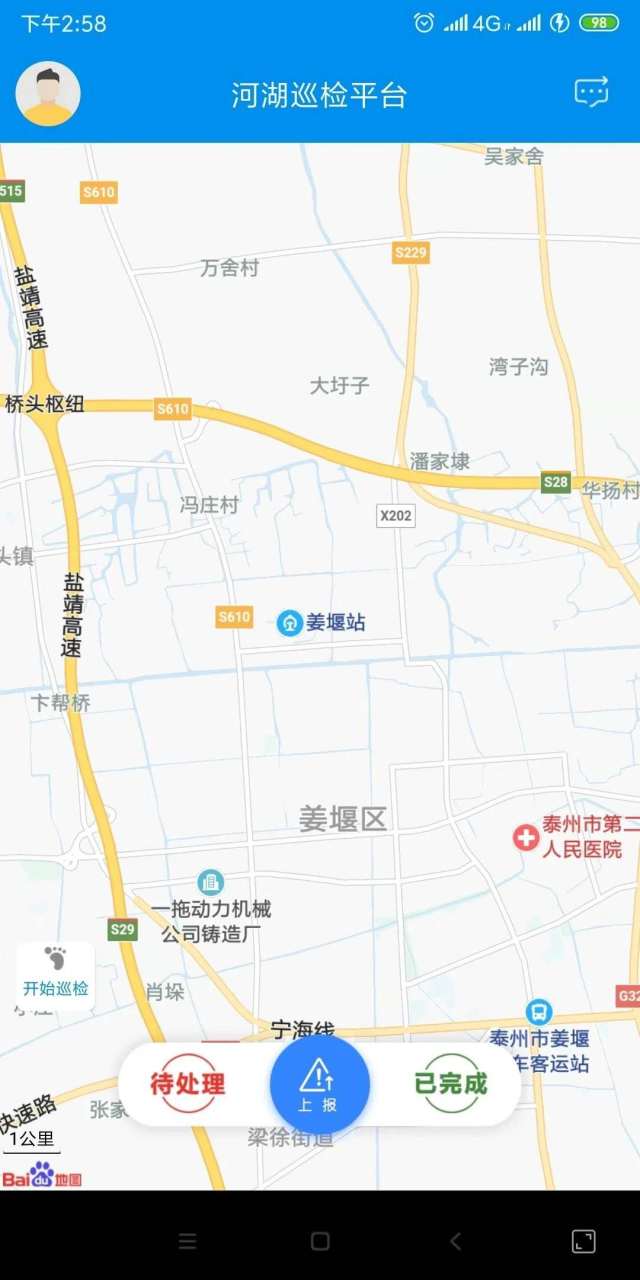Open the messages icon in the header

tap(591, 94)
